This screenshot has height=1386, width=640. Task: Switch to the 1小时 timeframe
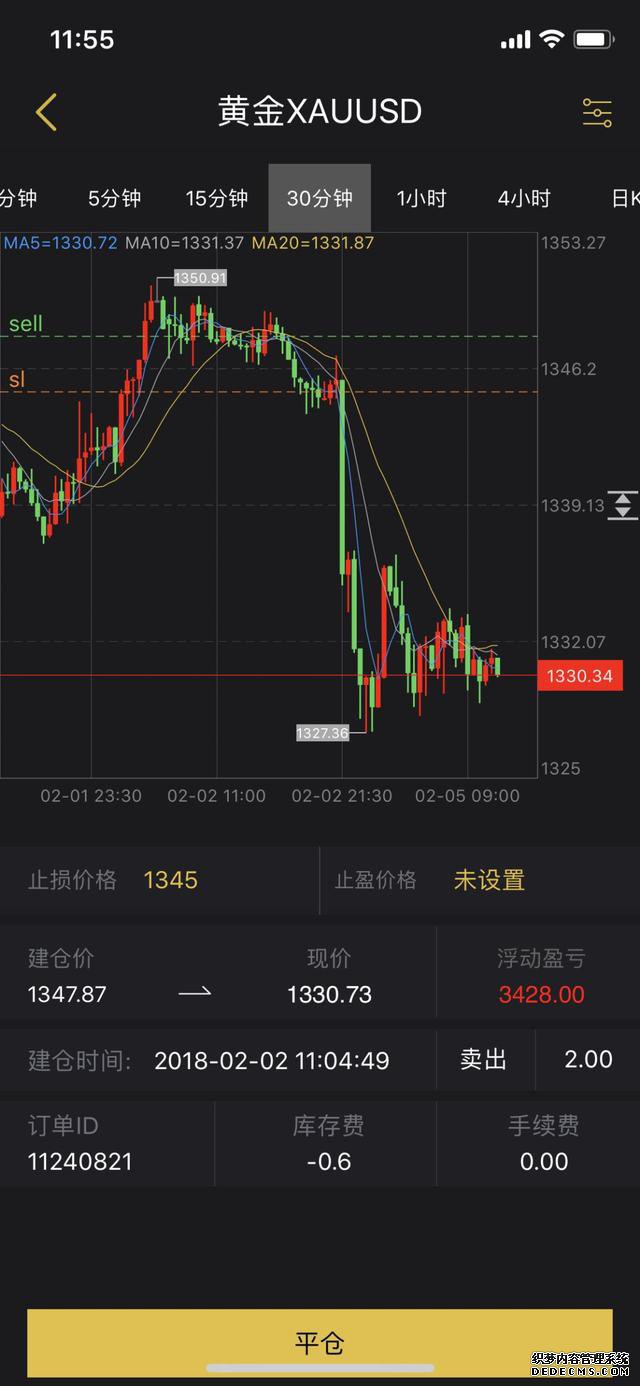click(x=421, y=198)
